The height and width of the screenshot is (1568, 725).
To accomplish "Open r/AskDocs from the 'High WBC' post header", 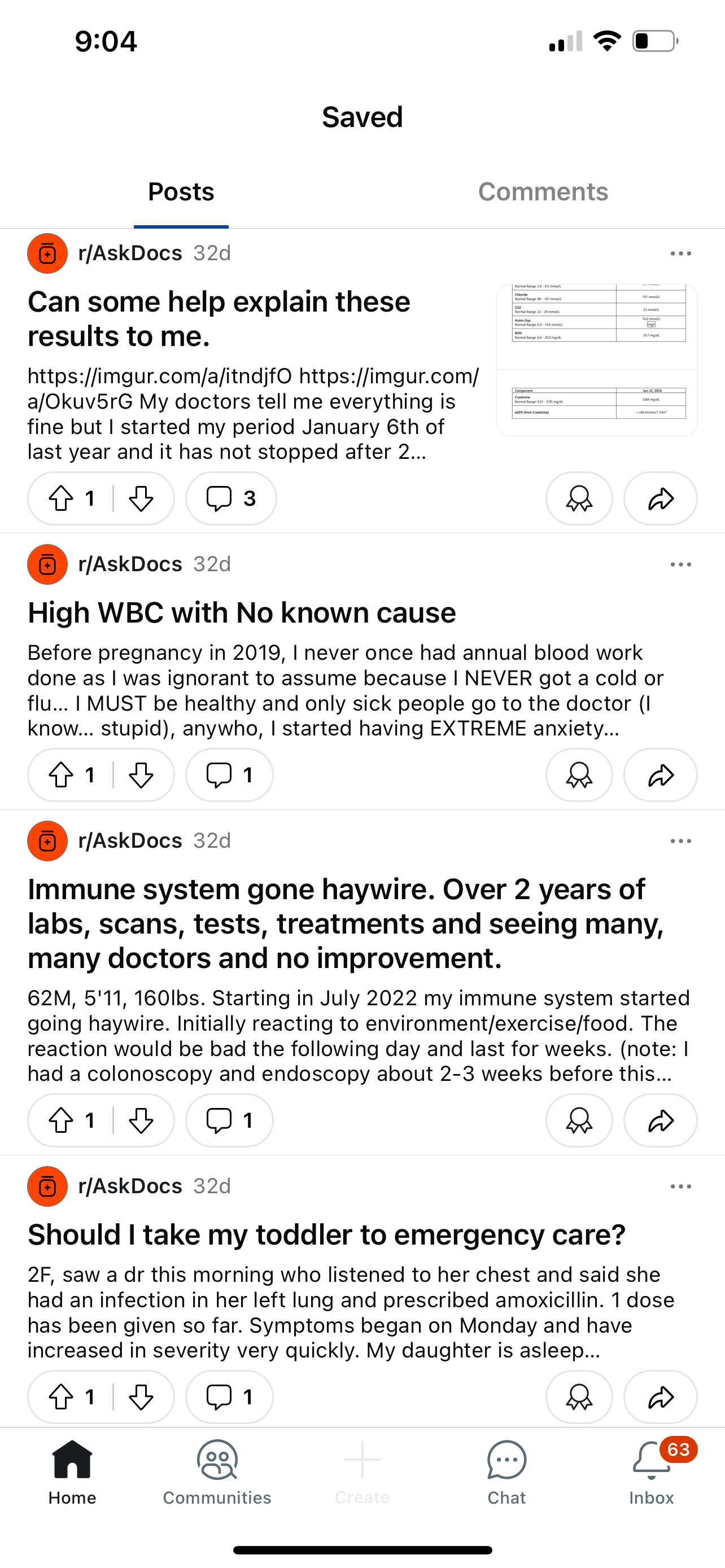I will coord(130,564).
